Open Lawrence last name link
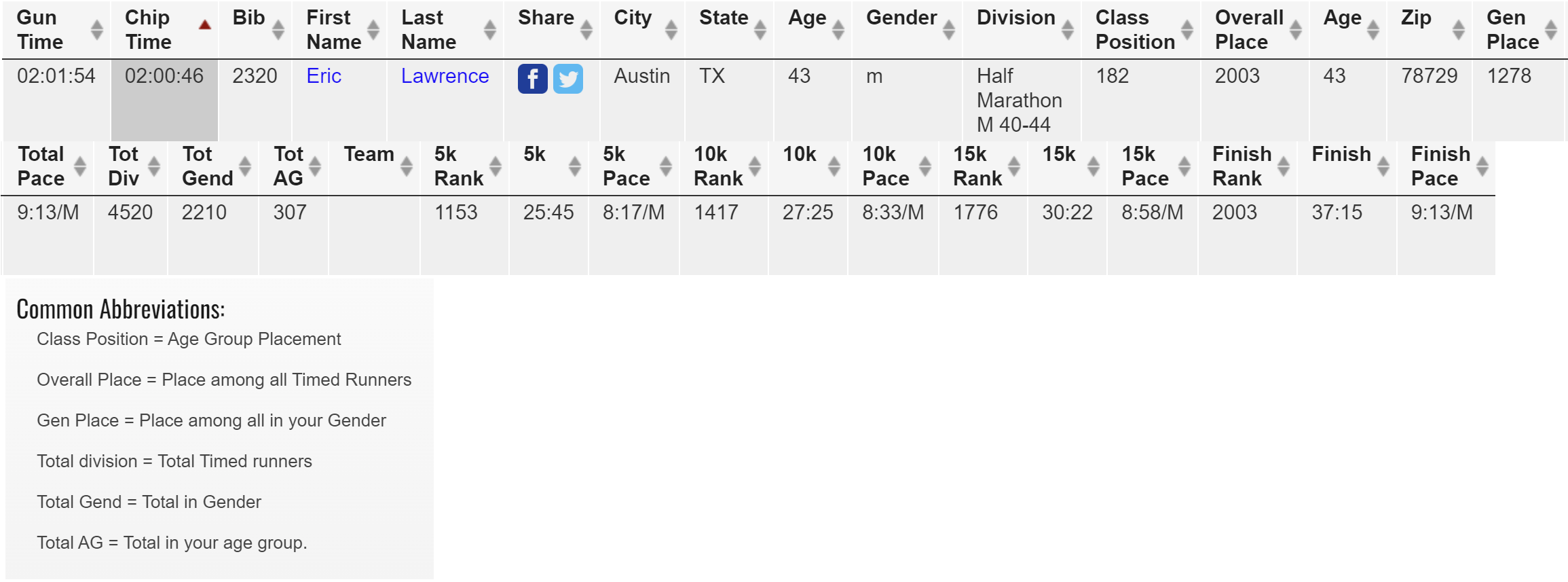The height and width of the screenshot is (582, 1568). pos(445,76)
